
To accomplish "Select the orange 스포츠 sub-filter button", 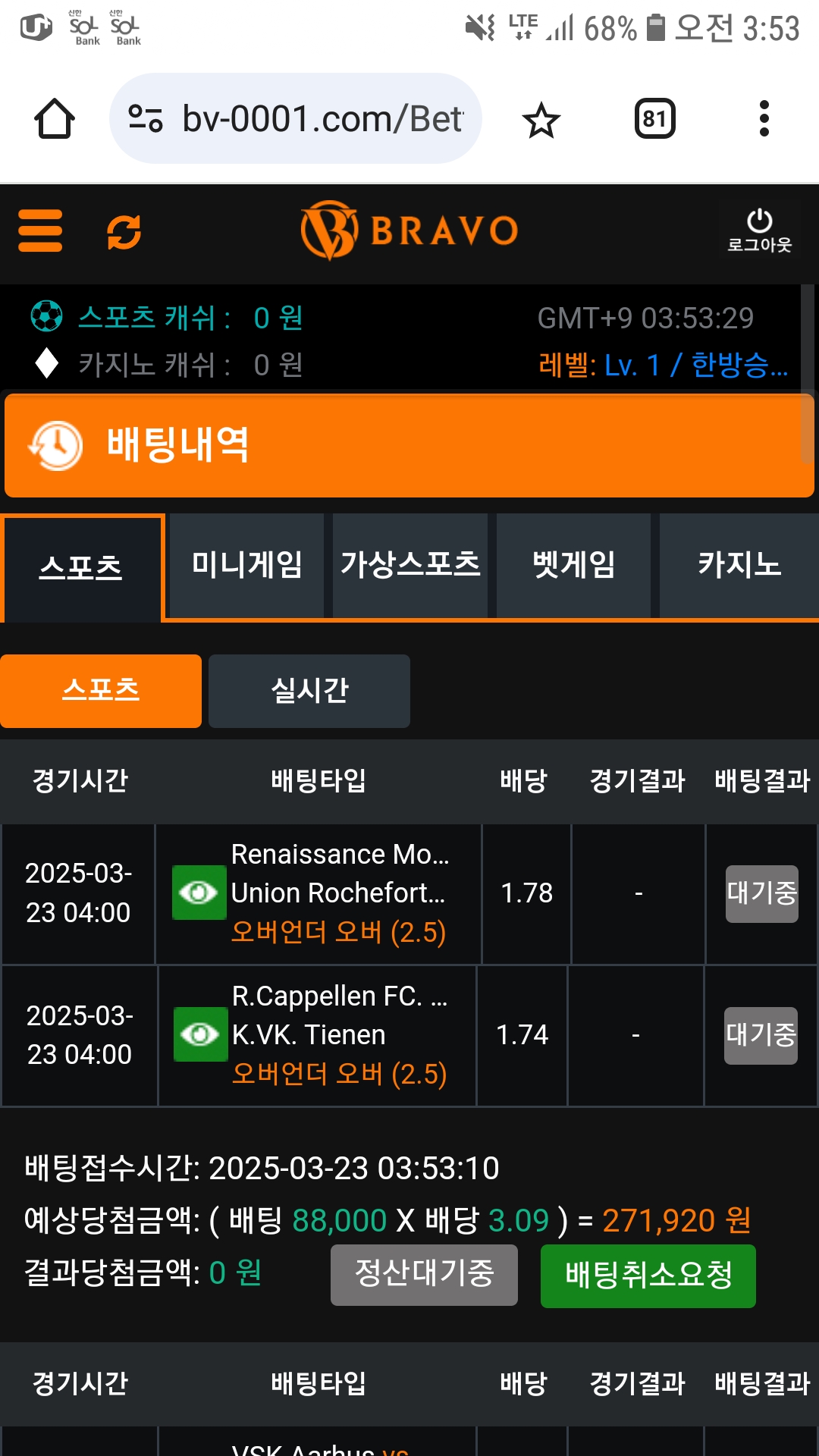I will [x=101, y=691].
